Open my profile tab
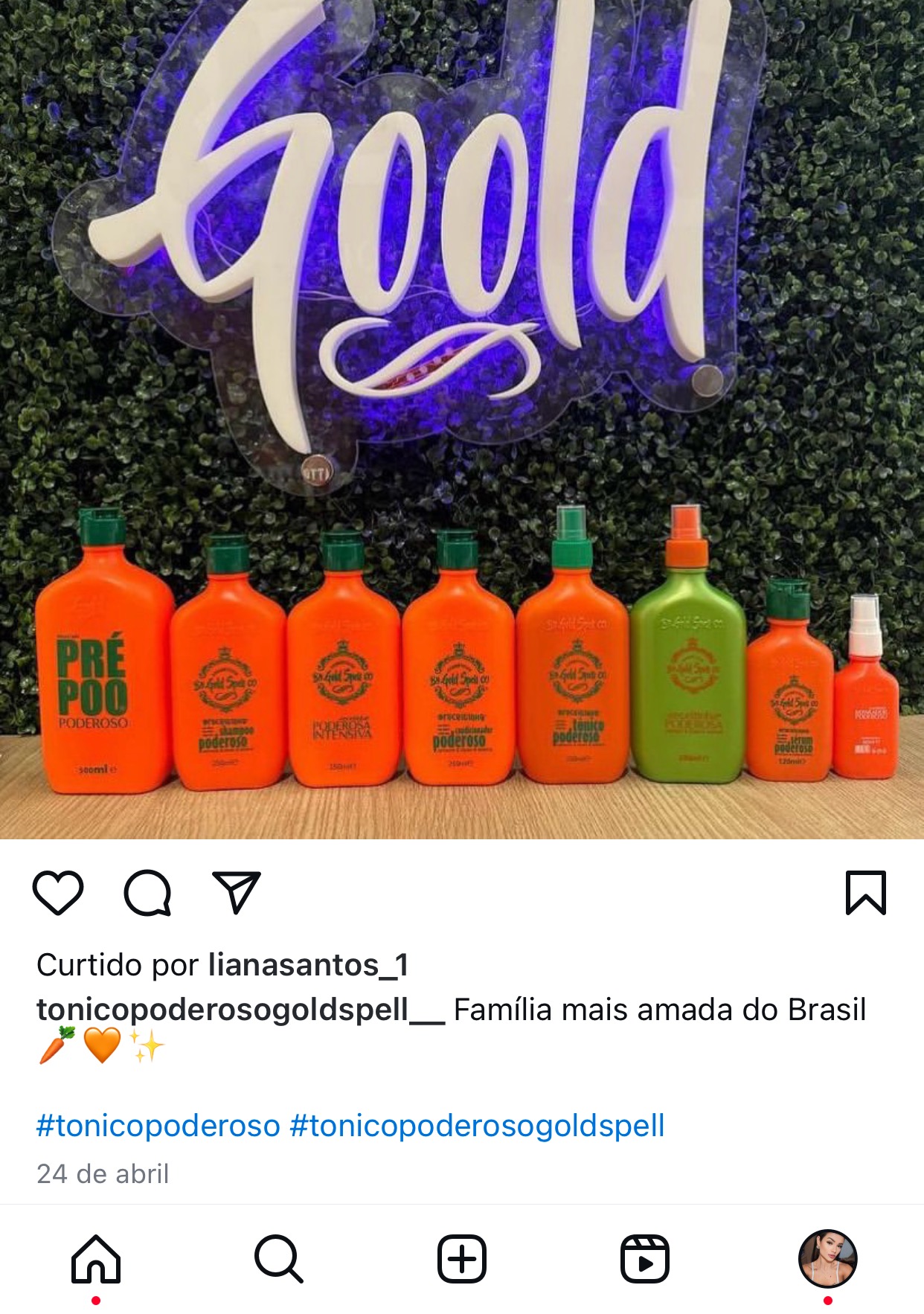 point(828,1259)
